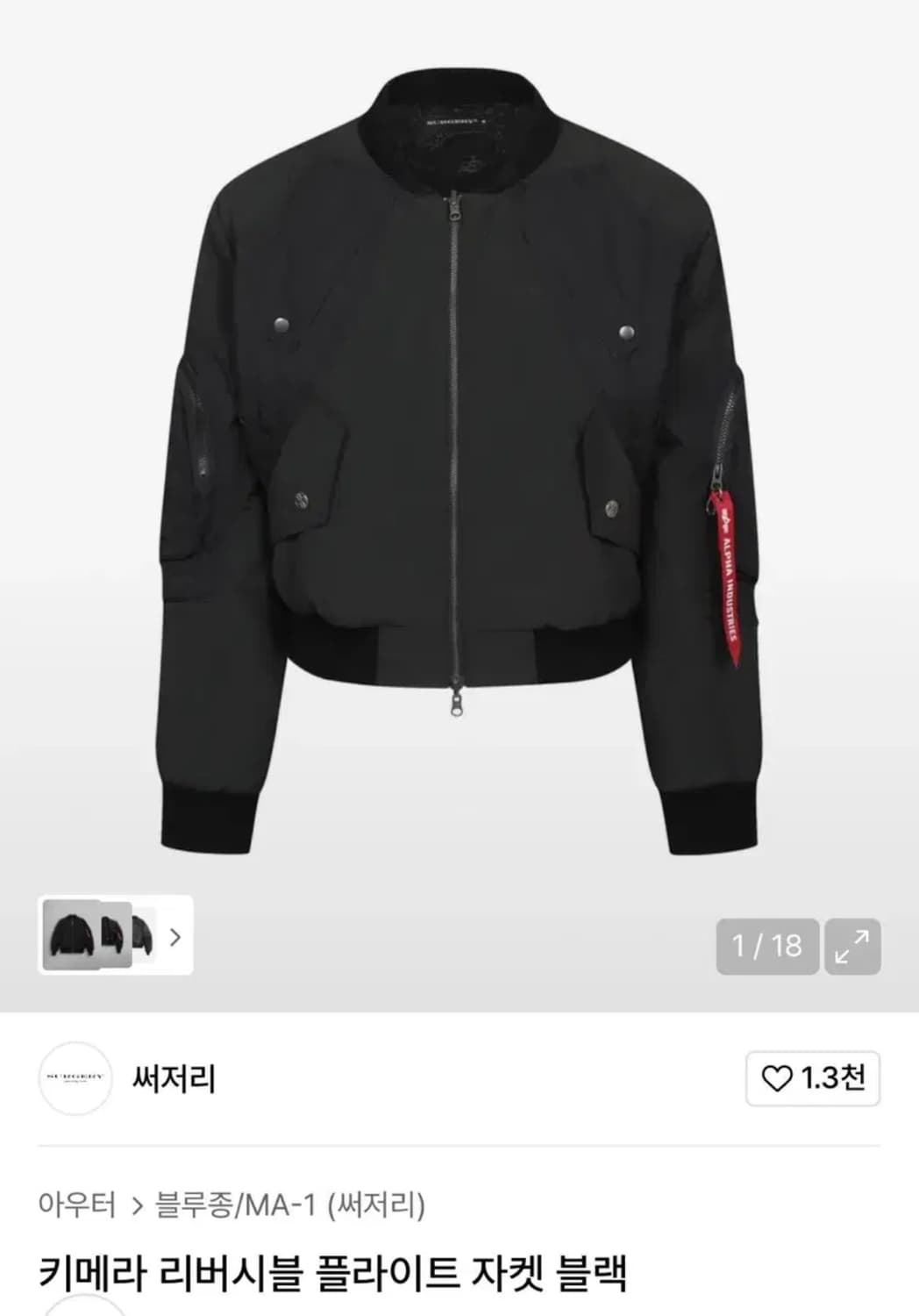The height and width of the screenshot is (1316, 919).
Task: Tap the fullscreen expand arrows icon
Action: (854, 946)
